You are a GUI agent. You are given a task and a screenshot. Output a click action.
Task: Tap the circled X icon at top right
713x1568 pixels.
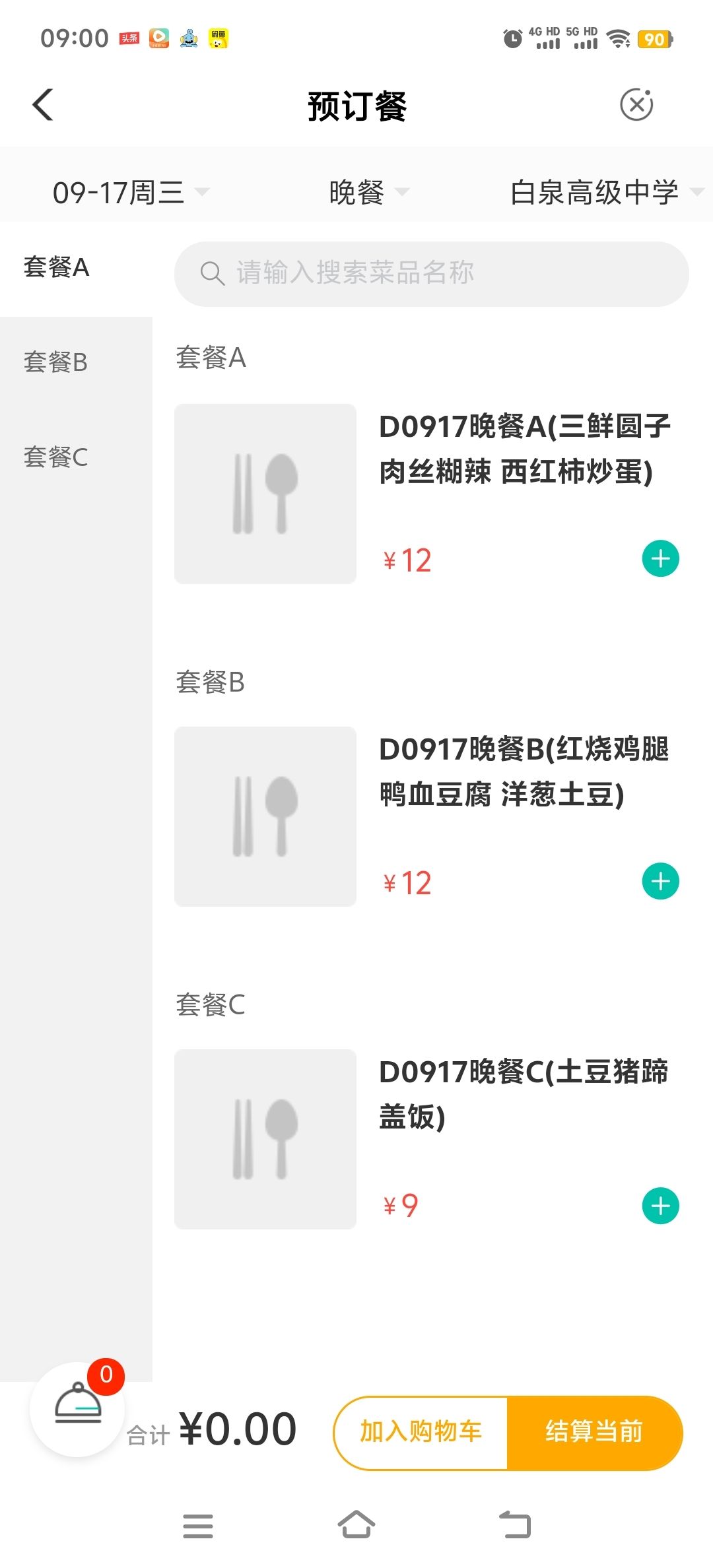tap(636, 104)
